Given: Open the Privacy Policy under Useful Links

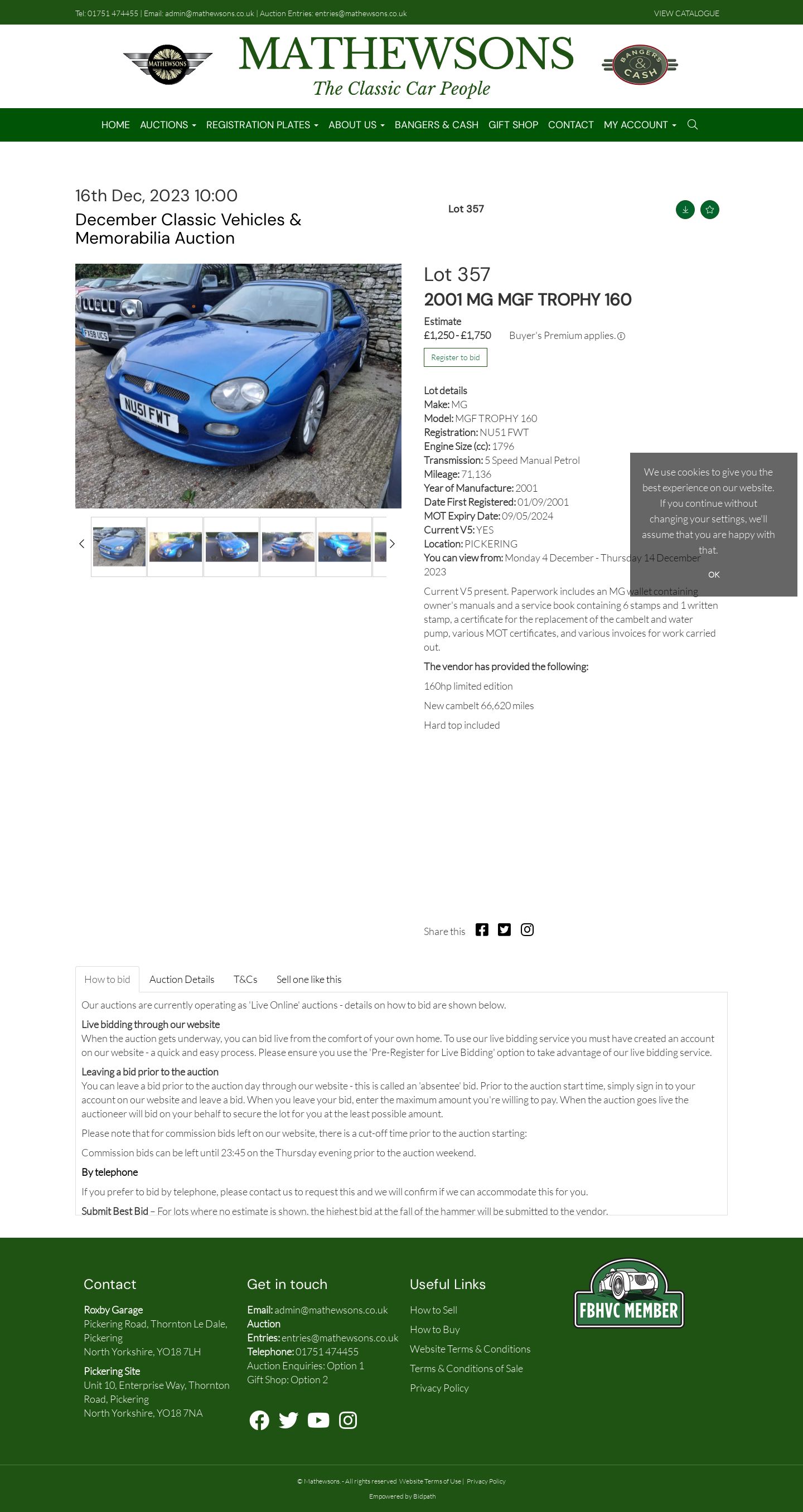Looking at the screenshot, I should click(x=439, y=1388).
